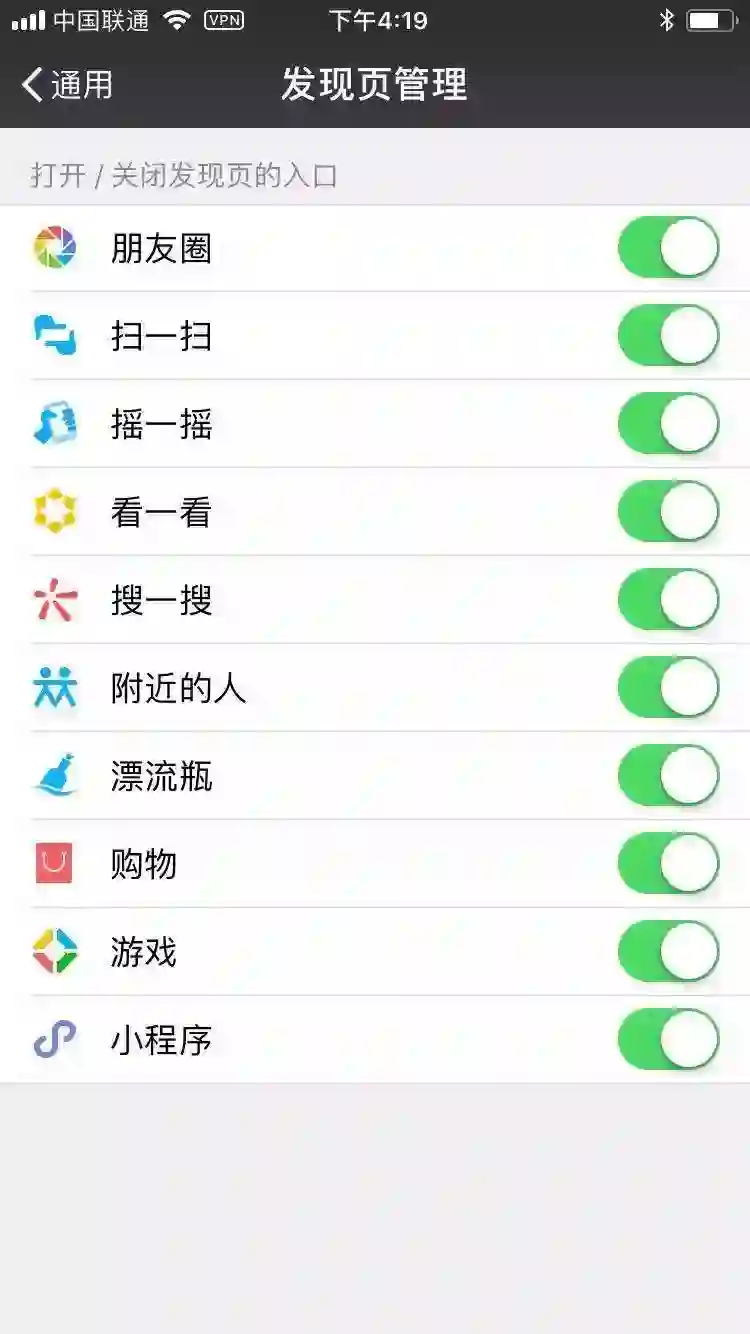Switch off 看一看 in discover page
750x1334 pixels.
coord(668,512)
